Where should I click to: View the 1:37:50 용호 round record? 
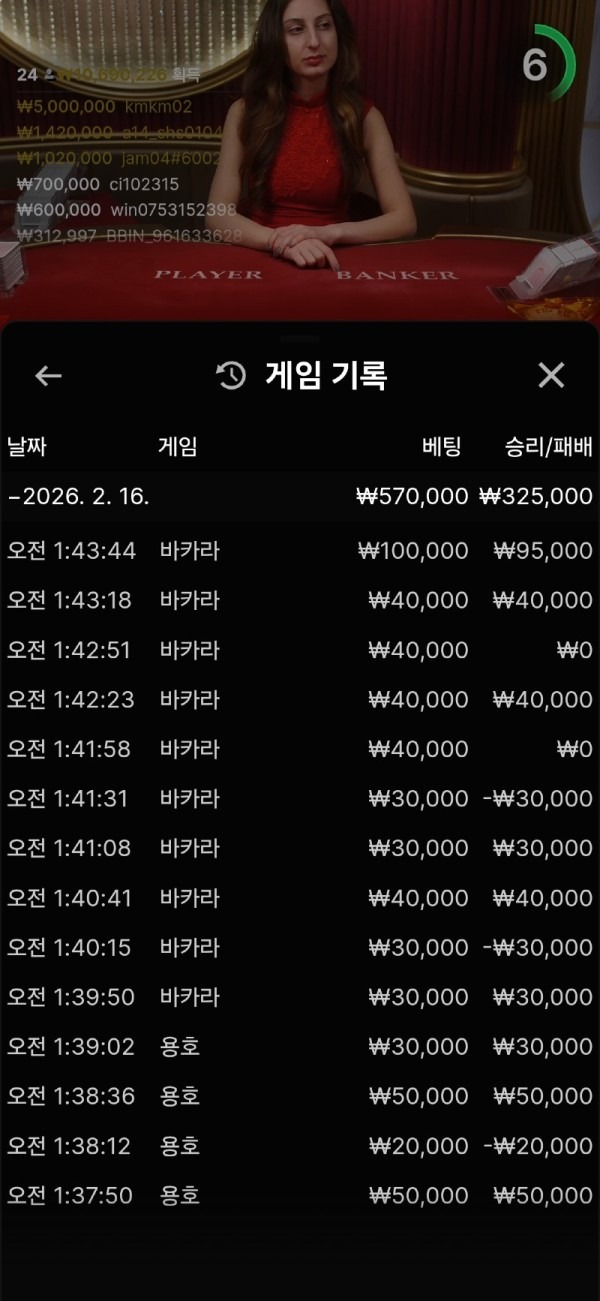click(x=300, y=1196)
